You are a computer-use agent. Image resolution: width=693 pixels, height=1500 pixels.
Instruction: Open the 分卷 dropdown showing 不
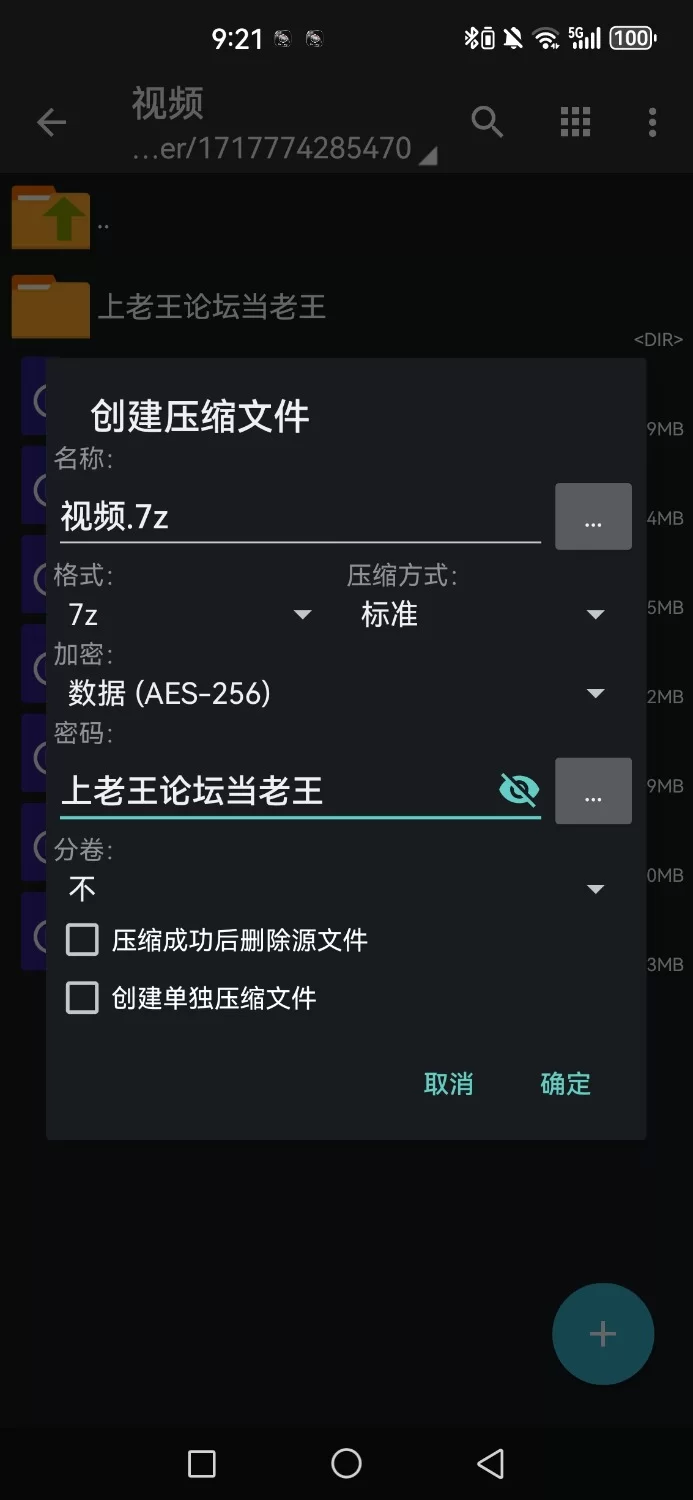coord(336,888)
